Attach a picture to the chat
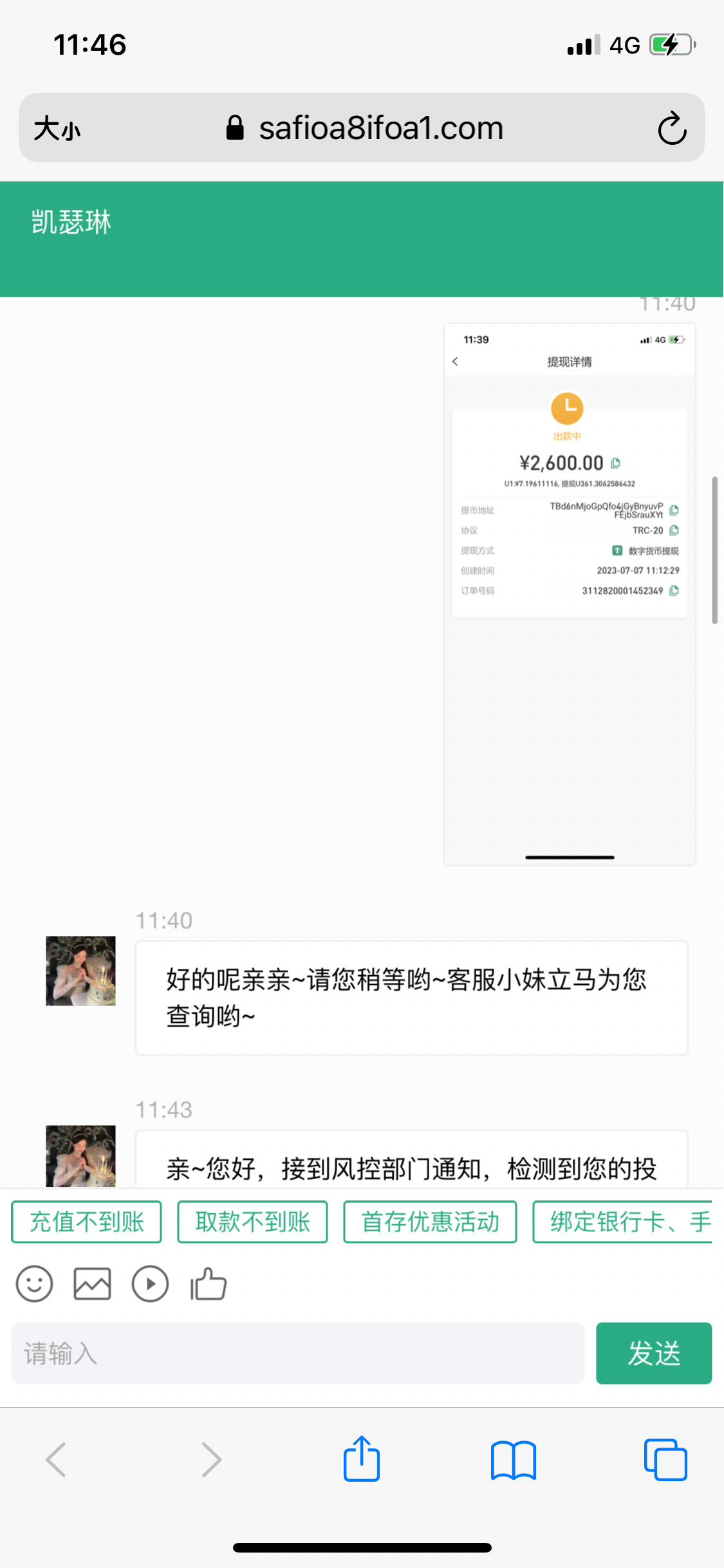Viewport: 724px width, 1568px height. (x=92, y=1284)
